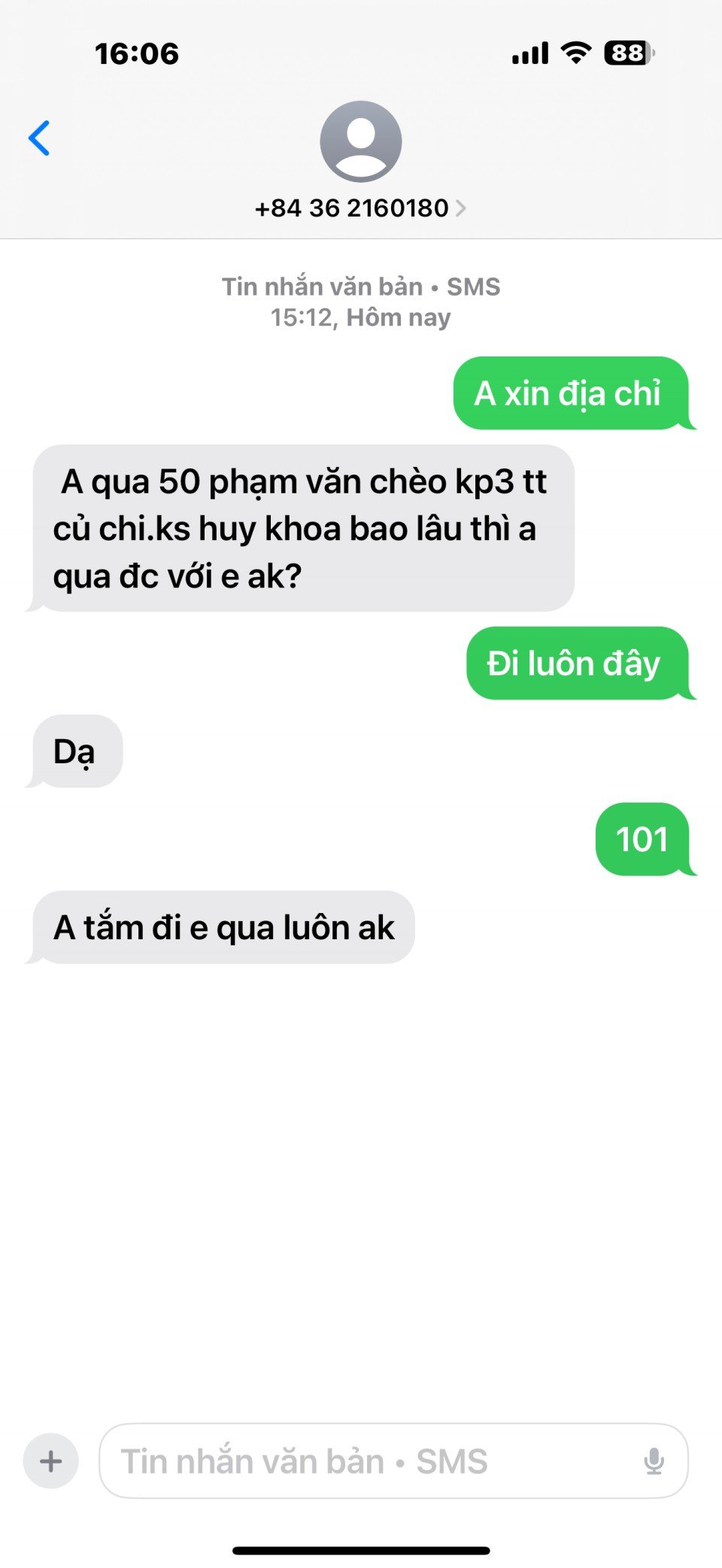The height and width of the screenshot is (1568, 722).
Task: Open contact details for +84 36 2160180
Action: pos(360,208)
